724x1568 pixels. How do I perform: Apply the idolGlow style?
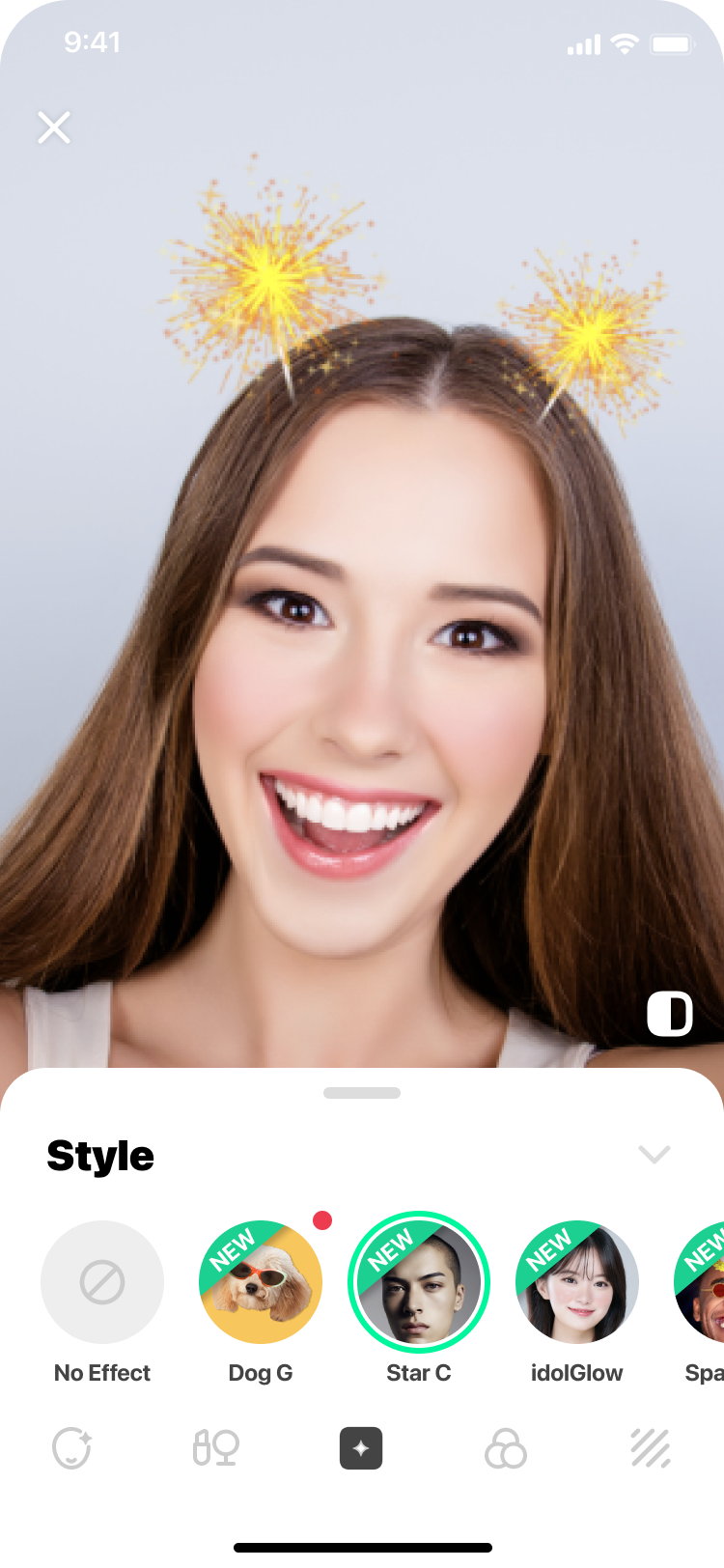click(577, 1282)
